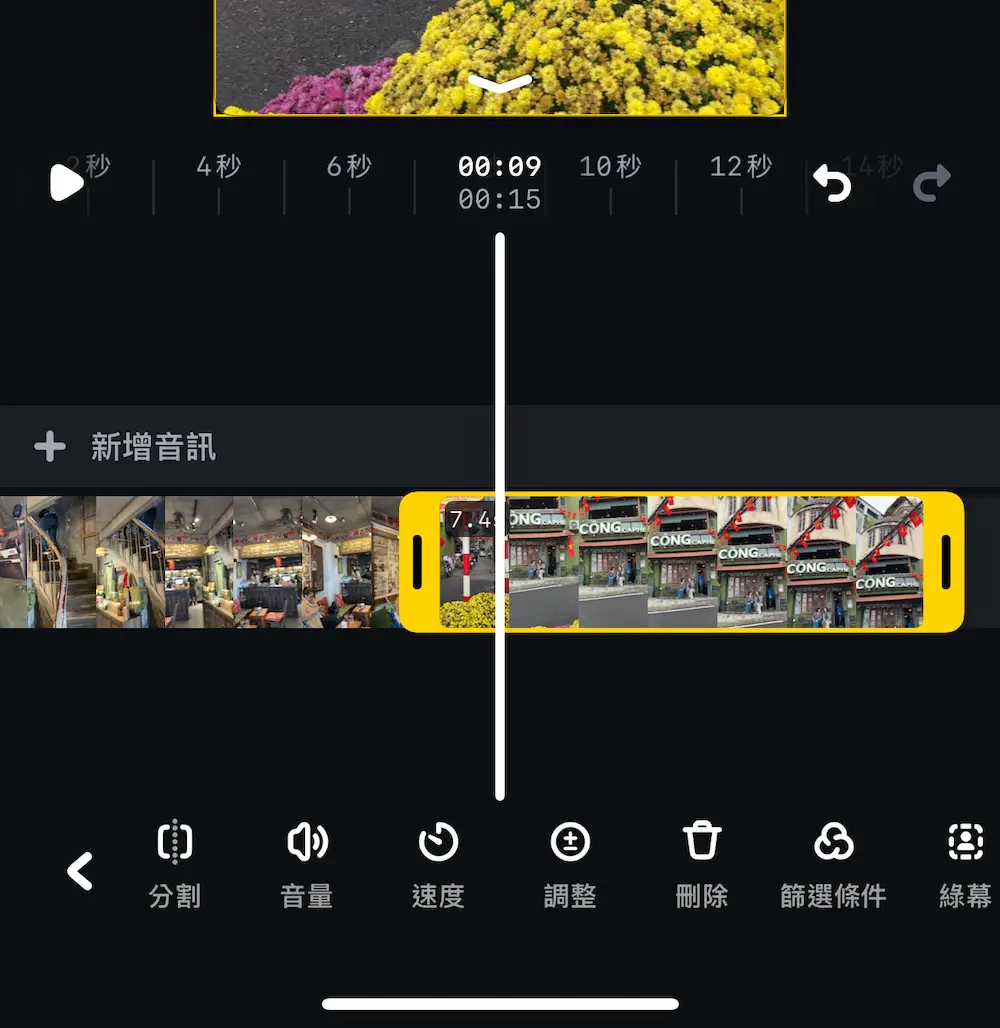Go back from the clip toolbar
1000x1028 pixels.
[80, 871]
